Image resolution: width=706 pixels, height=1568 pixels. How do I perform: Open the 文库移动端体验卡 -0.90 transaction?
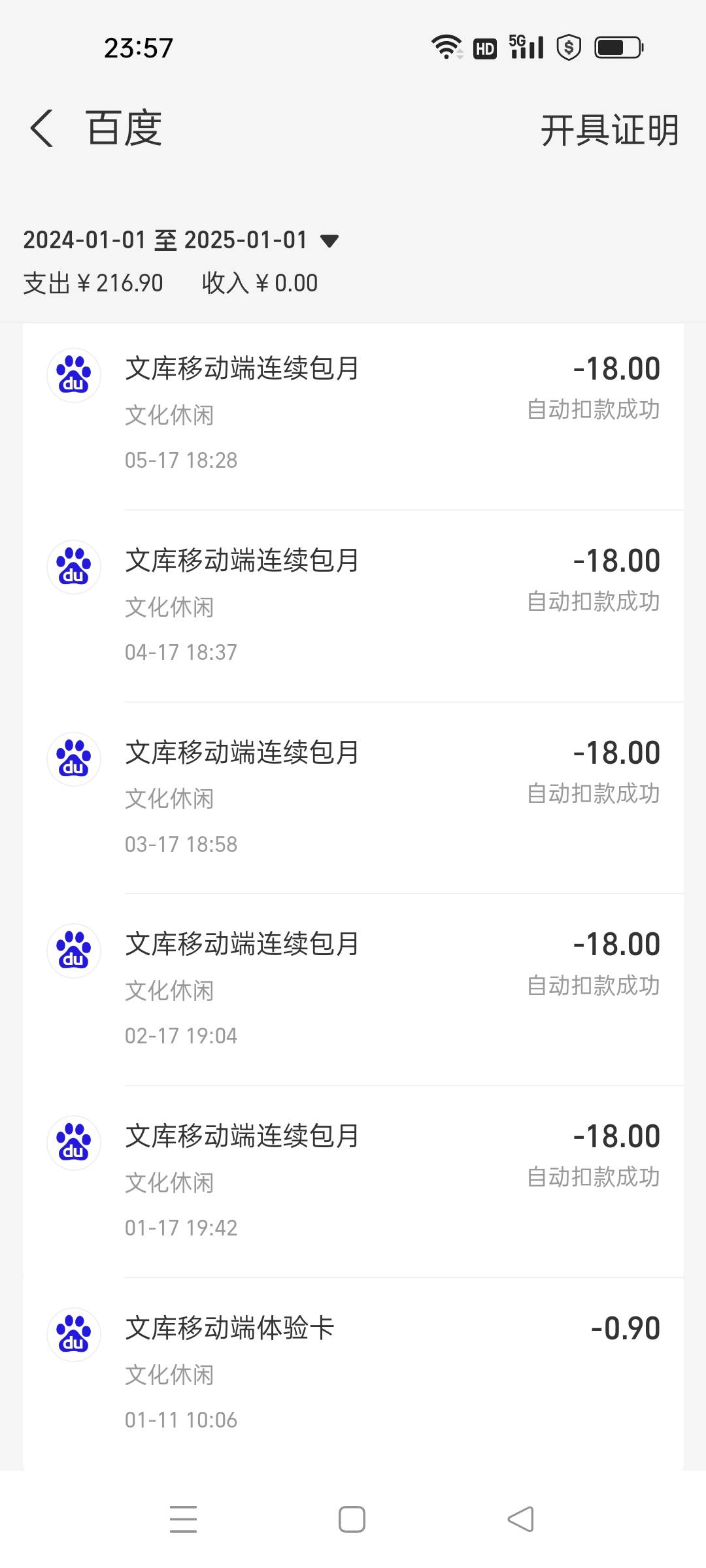click(x=353, y=1373)
